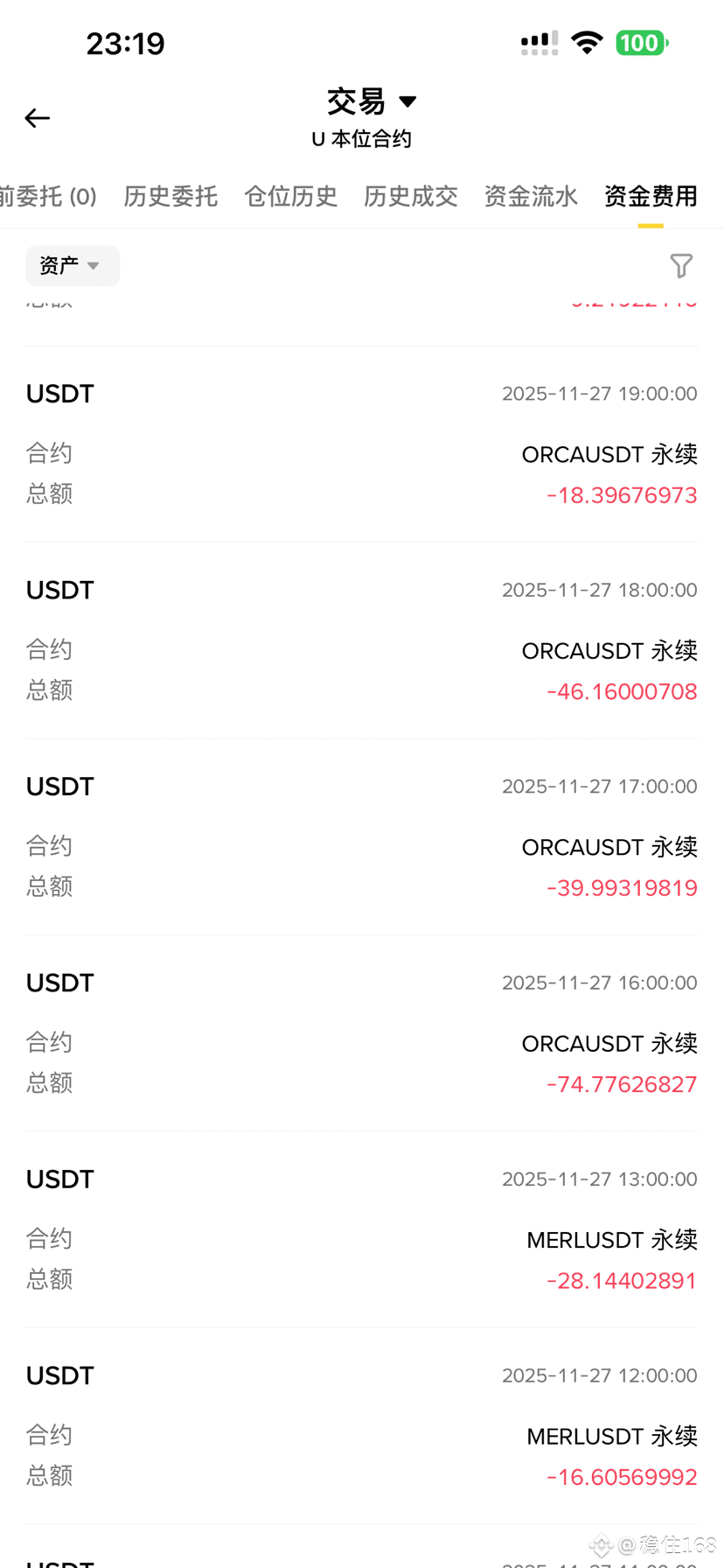Go back using the arrow icon
Screen dimensions: 724x1568
pos(37,118)
